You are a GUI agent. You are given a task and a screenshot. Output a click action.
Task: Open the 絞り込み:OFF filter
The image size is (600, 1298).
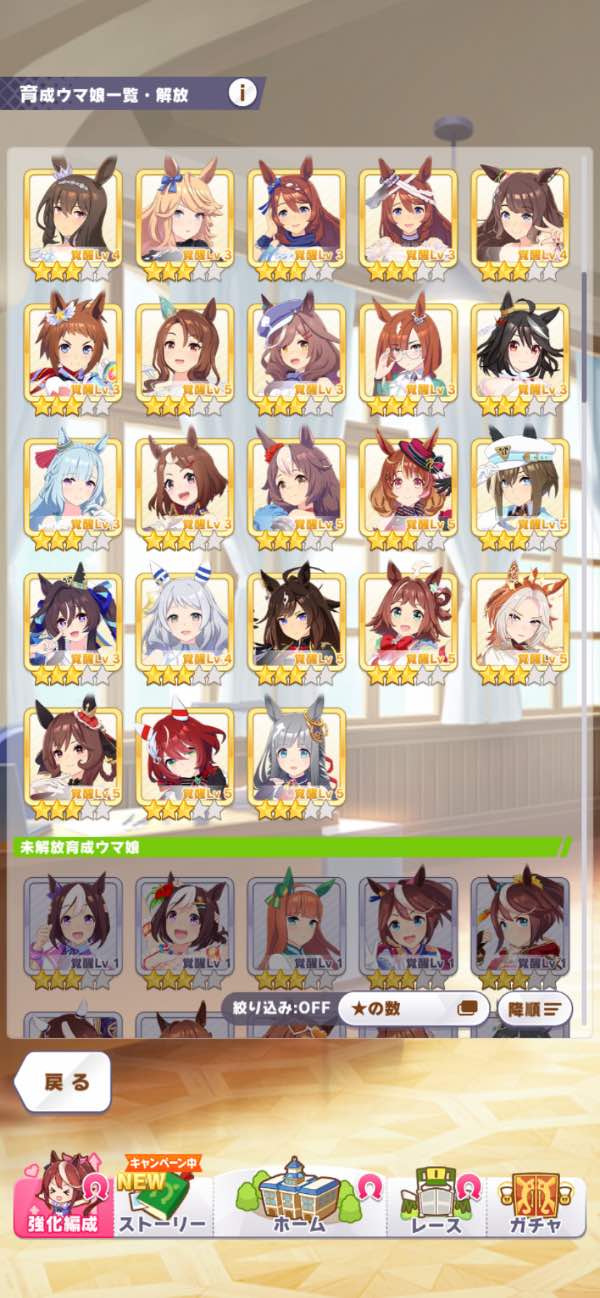(275, 1008)
